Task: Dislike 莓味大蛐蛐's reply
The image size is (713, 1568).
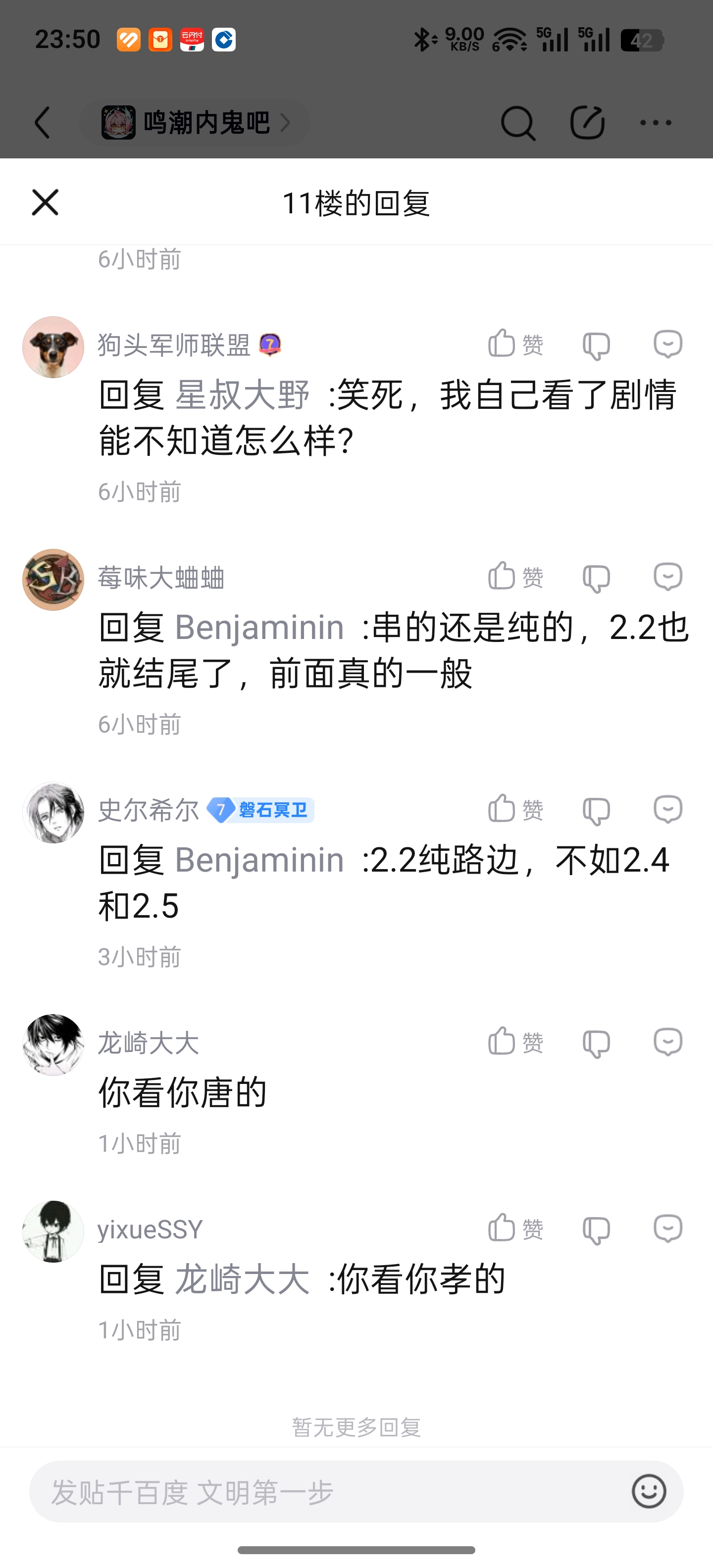Action: 596,578
